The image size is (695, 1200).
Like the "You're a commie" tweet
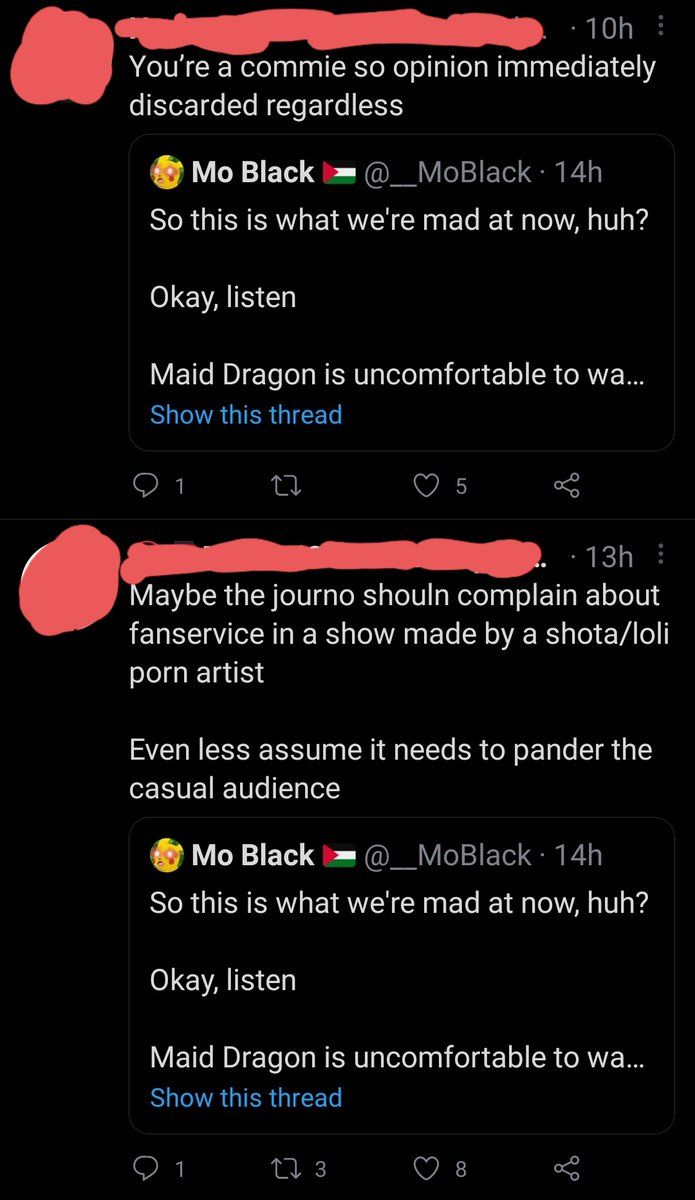(x=427, y=486)
